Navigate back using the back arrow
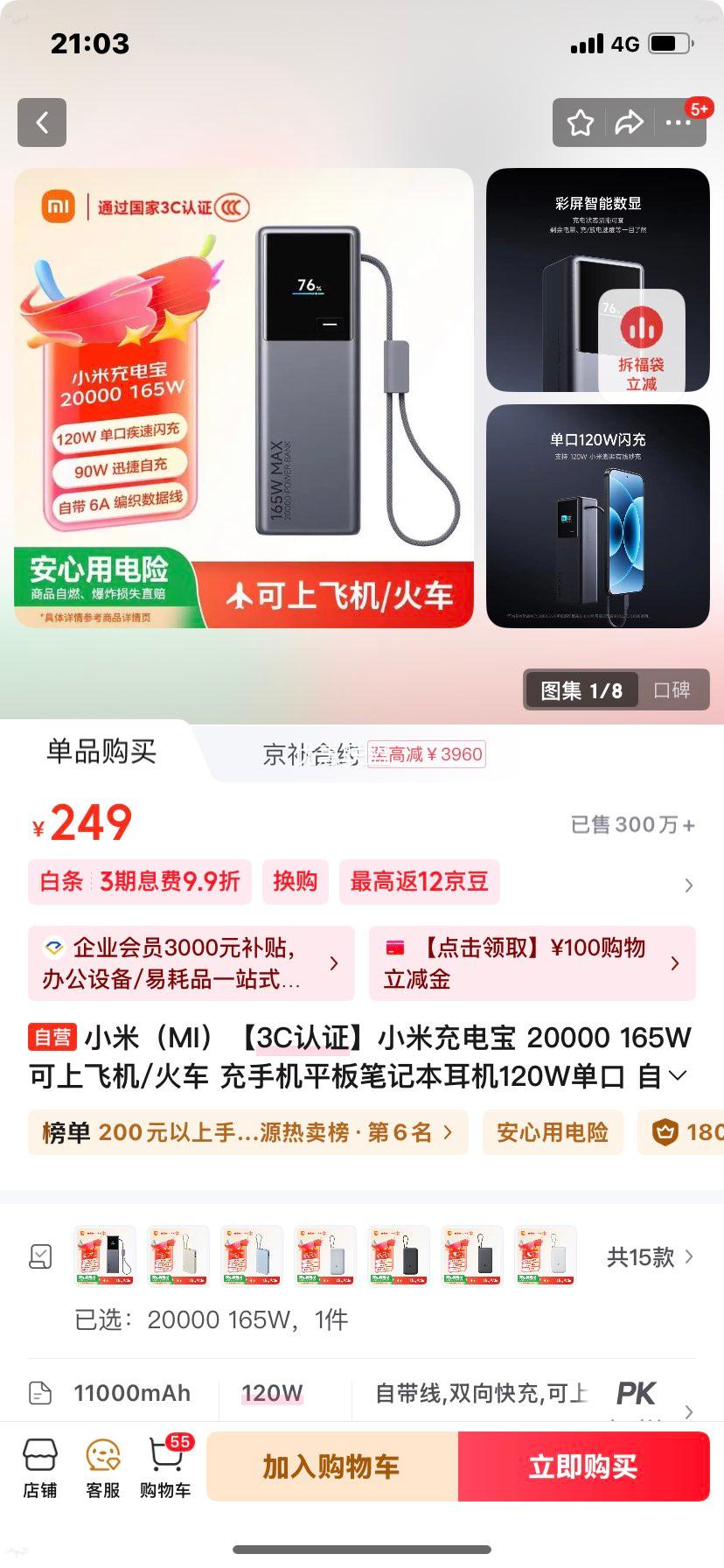 (x=41, y=122)
